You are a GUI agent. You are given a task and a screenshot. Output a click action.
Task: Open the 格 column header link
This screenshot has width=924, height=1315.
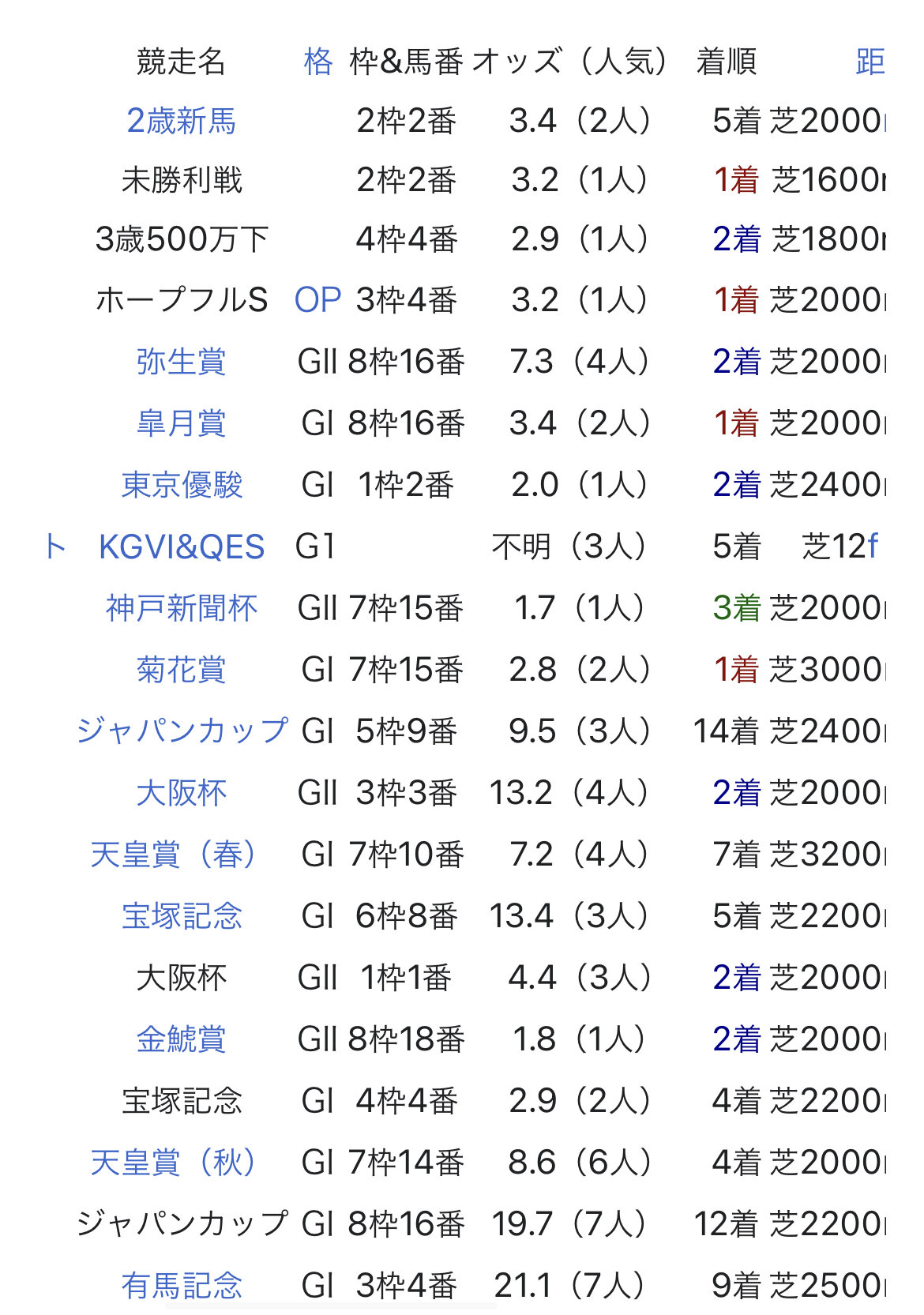317,61
